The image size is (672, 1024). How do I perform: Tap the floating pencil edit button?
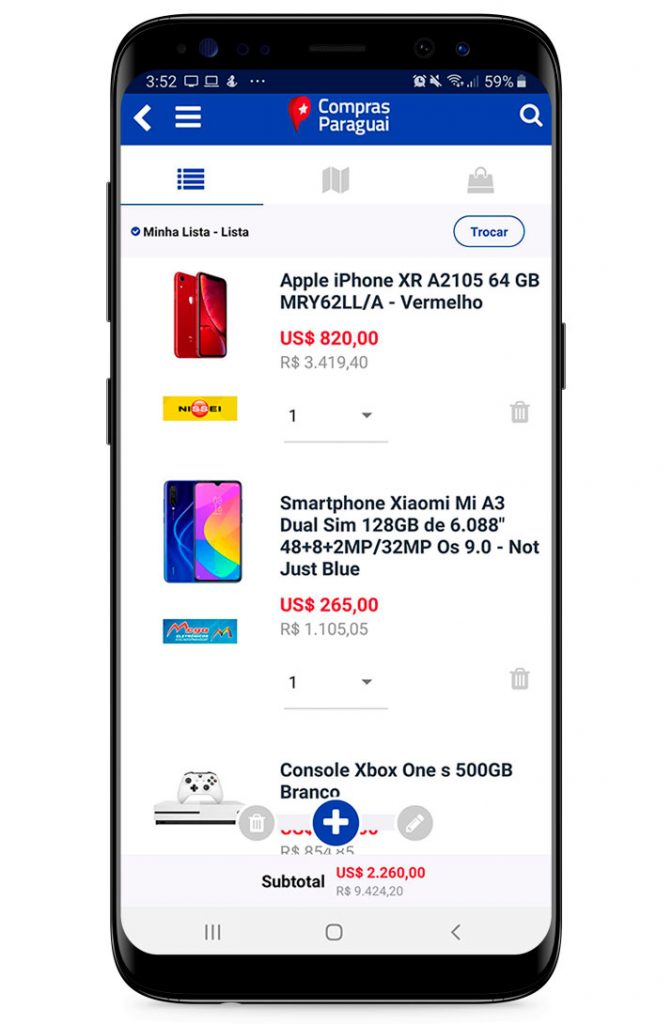(x=415, y=824)
